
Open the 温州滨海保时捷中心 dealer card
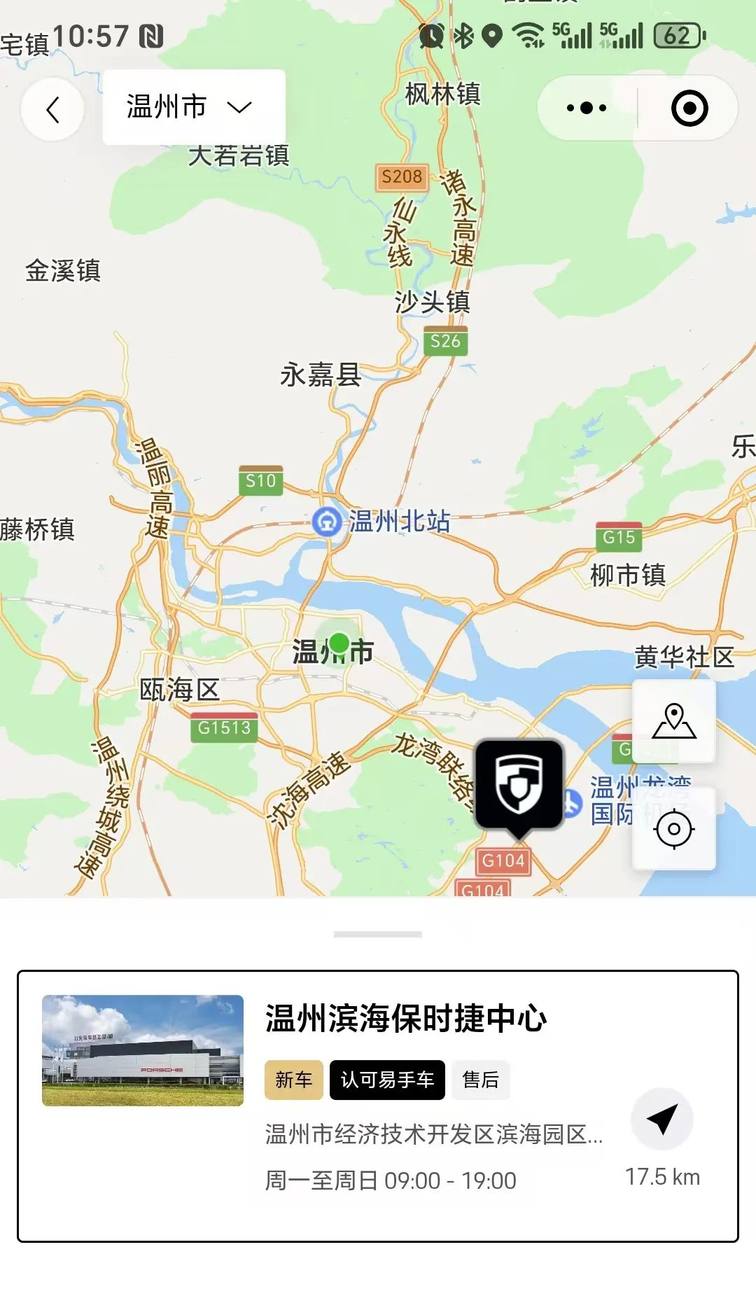405,1020
